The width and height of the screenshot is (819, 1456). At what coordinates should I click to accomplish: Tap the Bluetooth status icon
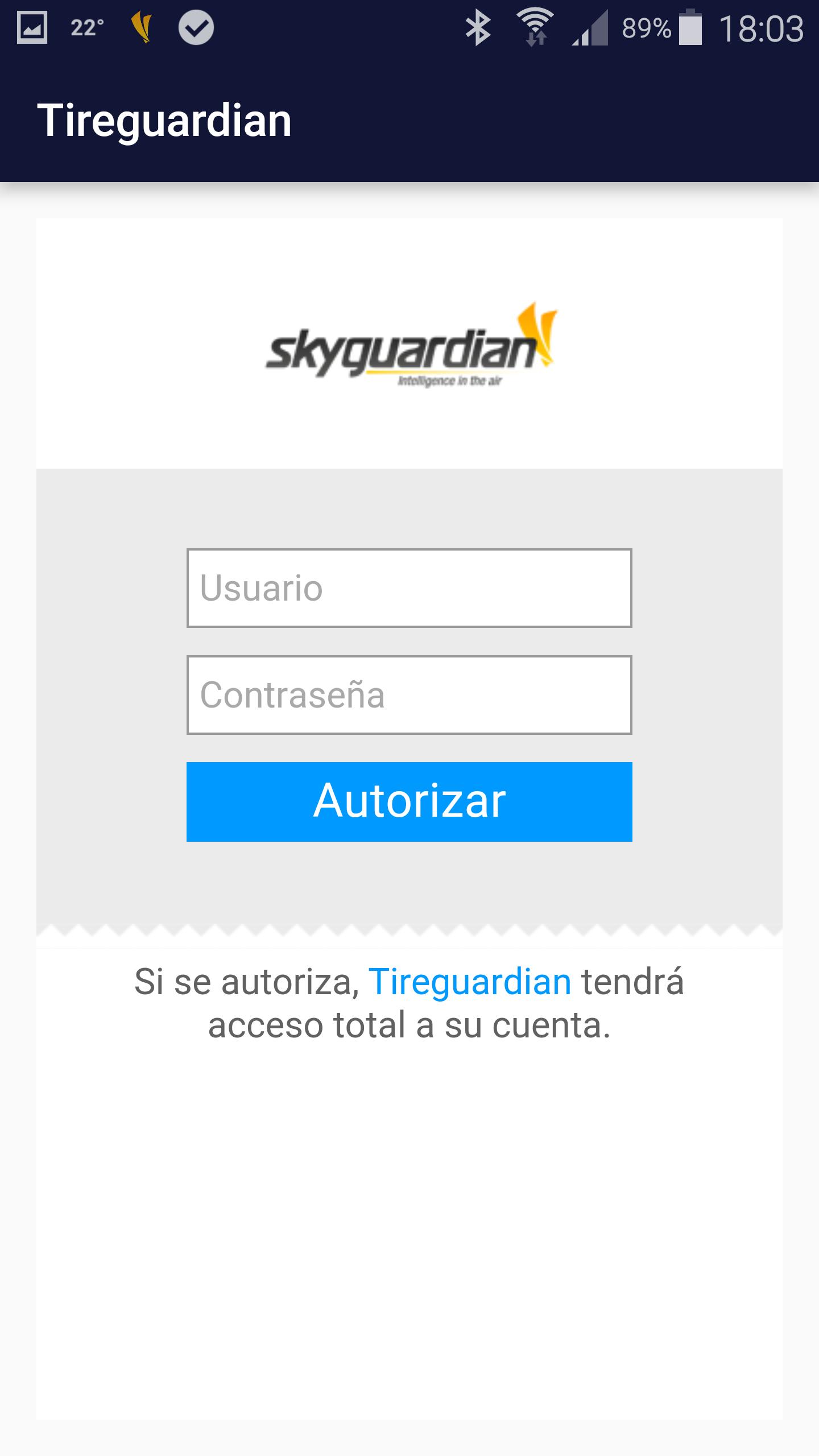479,28
